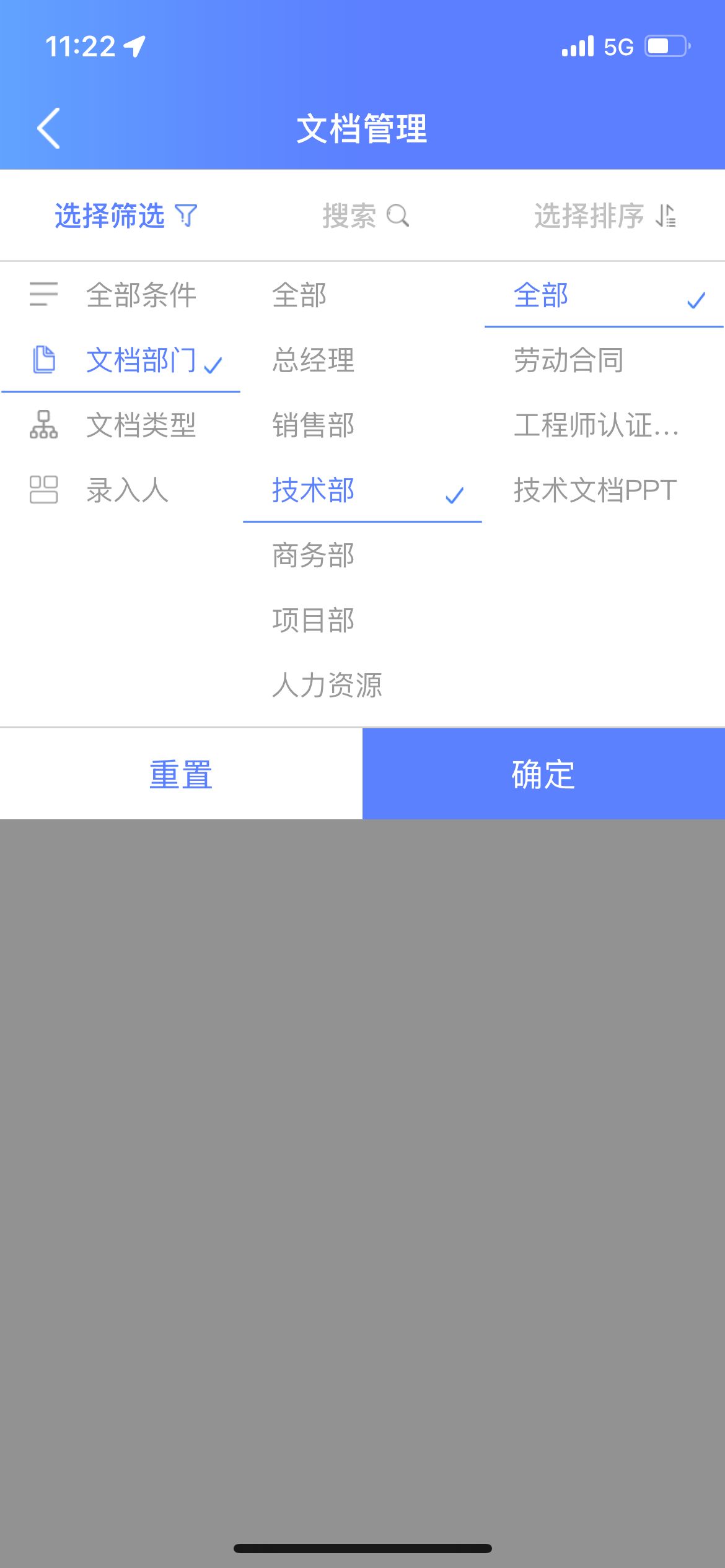Choose 人力资源 department
Viewport: 725px width, 1568px height.
(362, 685)
